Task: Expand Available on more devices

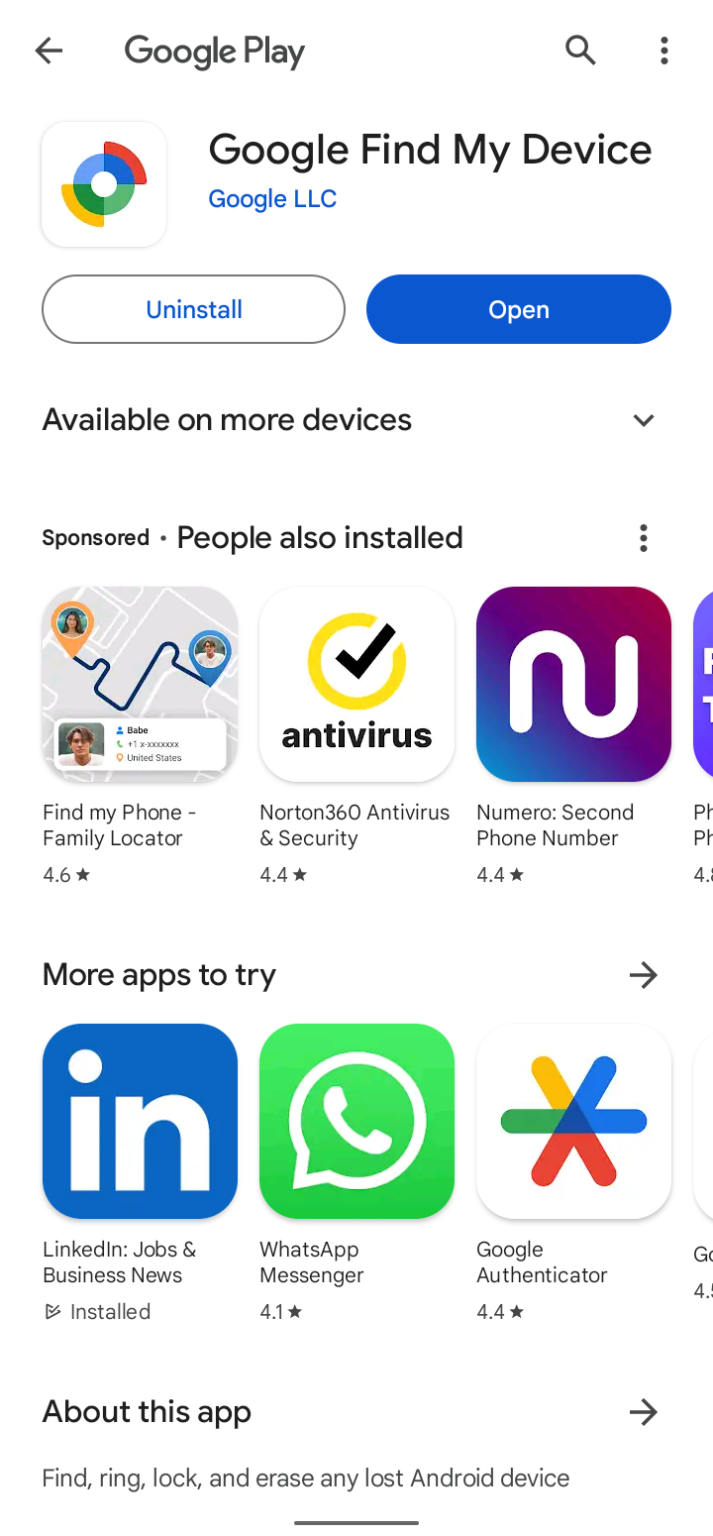Action: (643, 420)
